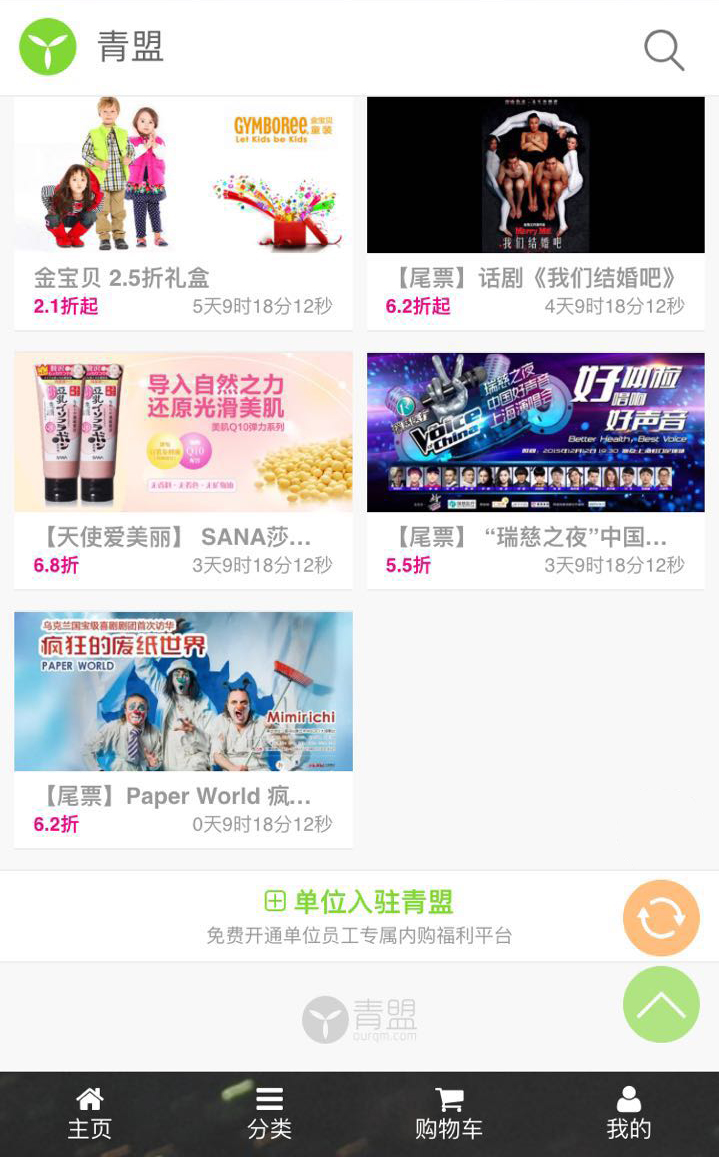Screen dimensions: 719x1157
Task: Open the 金宝贝 2.5折礼盒 deal card
Action: pyautogui.click(x=183, y=213)
